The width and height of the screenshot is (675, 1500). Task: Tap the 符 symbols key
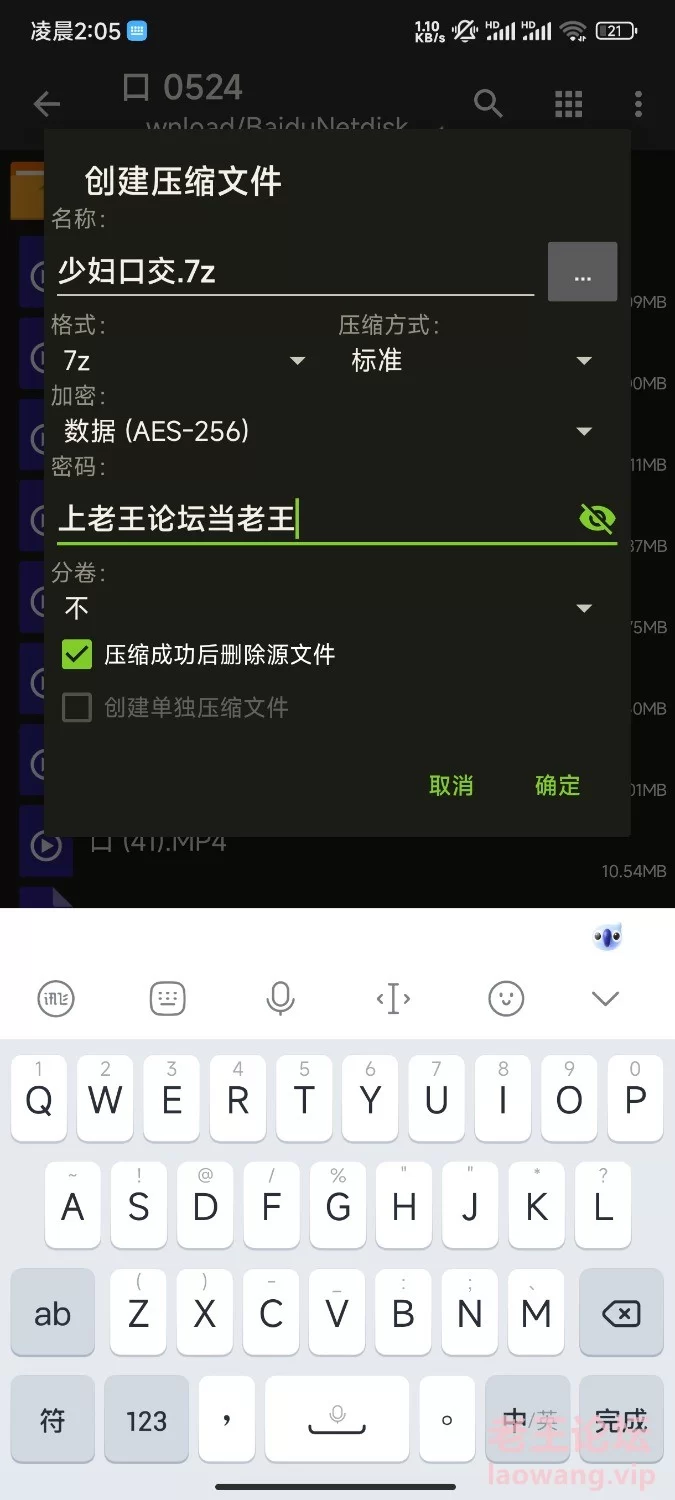[53, 1420]
